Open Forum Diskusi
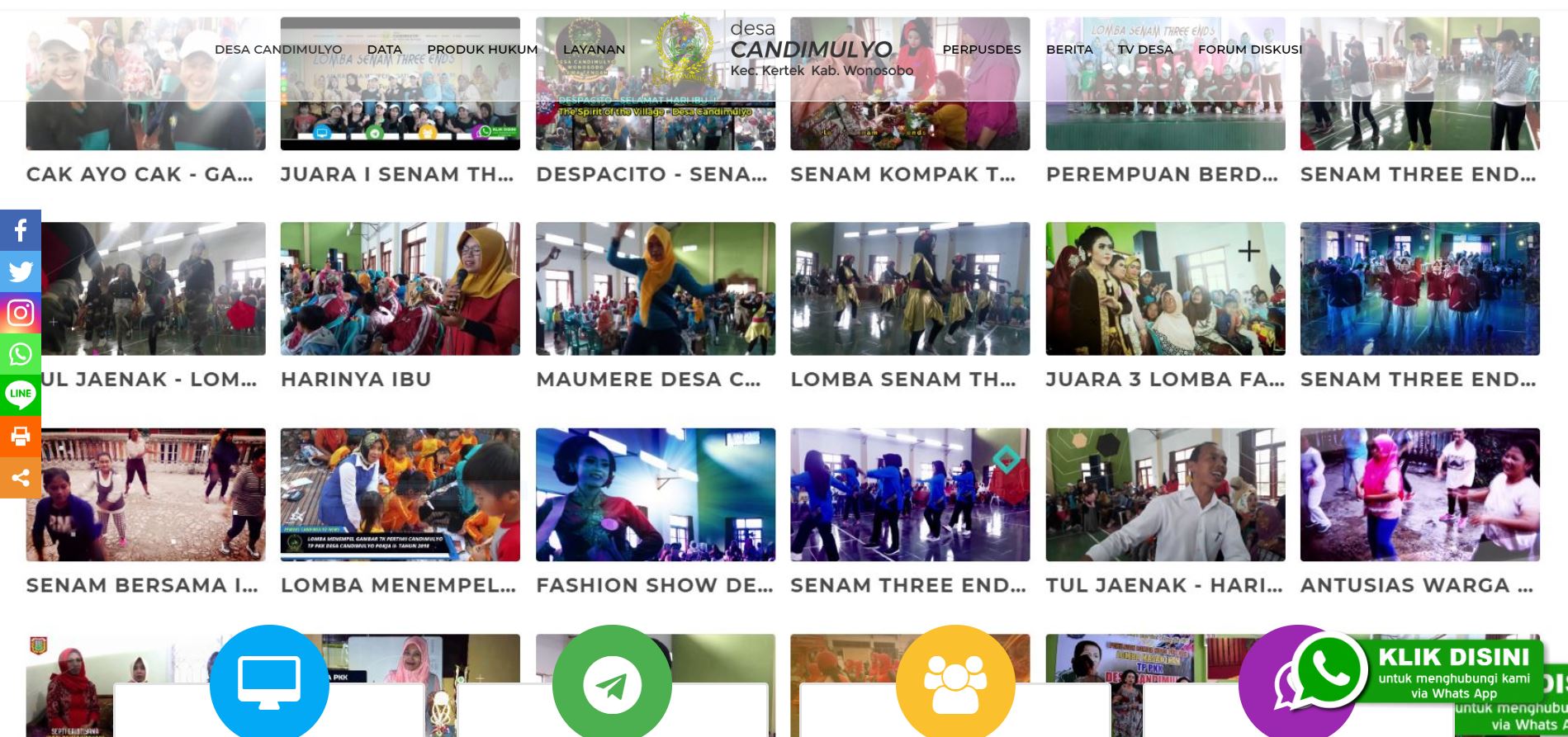The height and width of the screenshot is (737, 1568). click(1249, 50)
